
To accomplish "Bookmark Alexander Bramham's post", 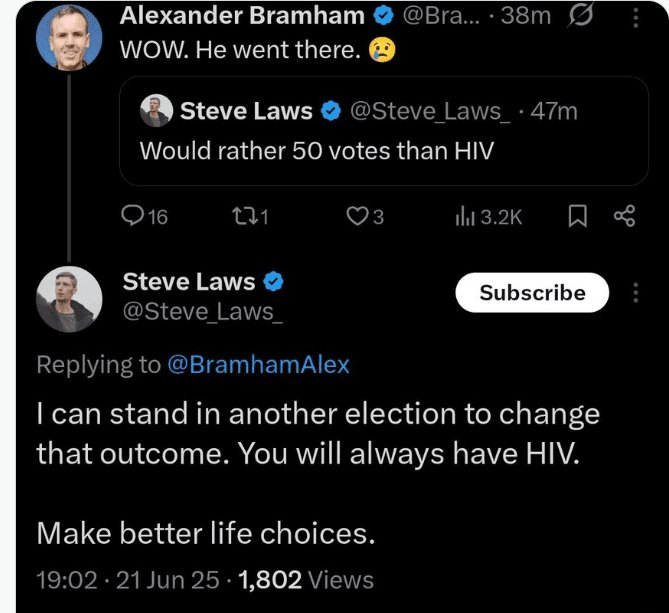I will click(x=577, y=216).
